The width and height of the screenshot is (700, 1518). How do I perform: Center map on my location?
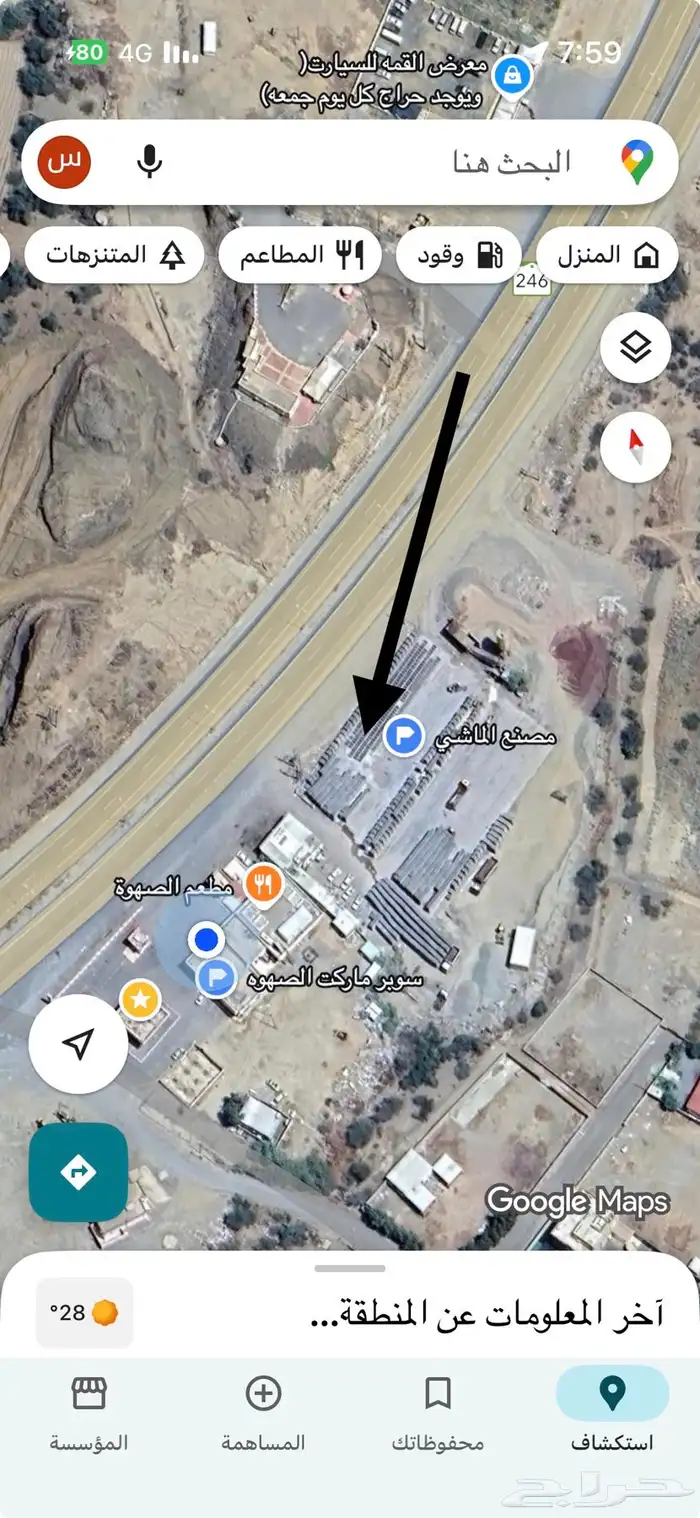click(x=78, y=1045)
